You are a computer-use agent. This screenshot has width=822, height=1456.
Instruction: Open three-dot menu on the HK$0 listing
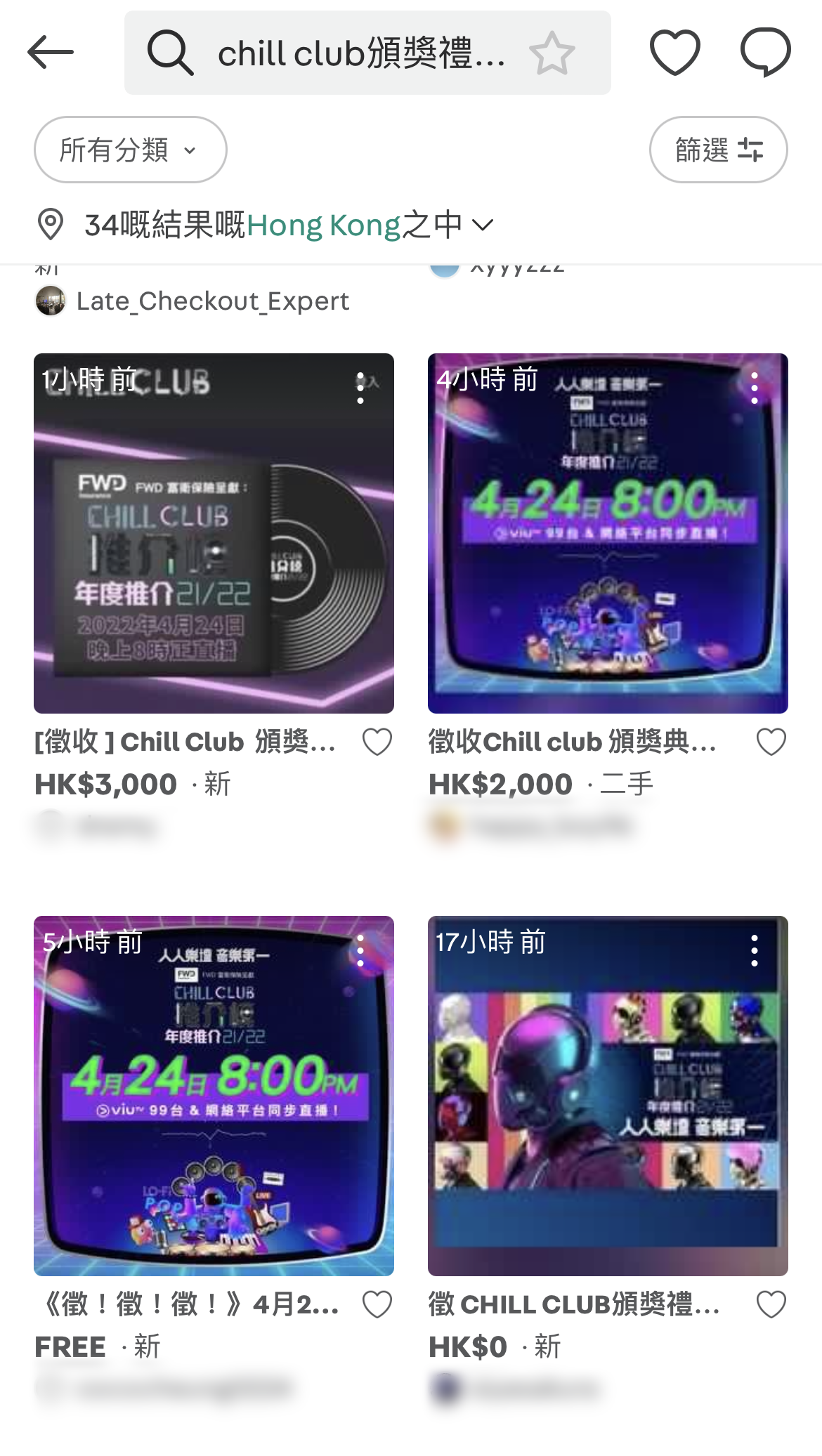point(755,950)
